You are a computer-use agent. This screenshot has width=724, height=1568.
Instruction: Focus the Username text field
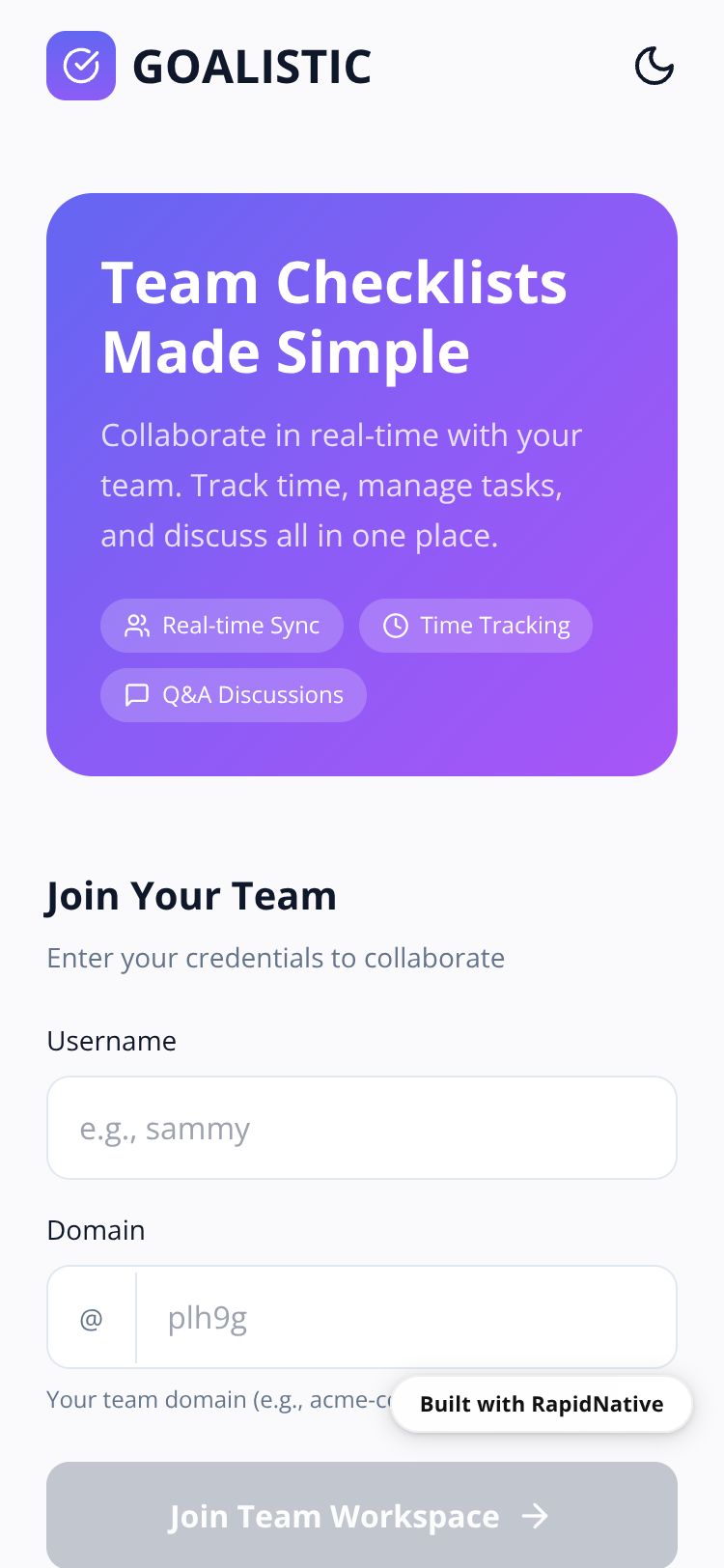(362, 1128)
